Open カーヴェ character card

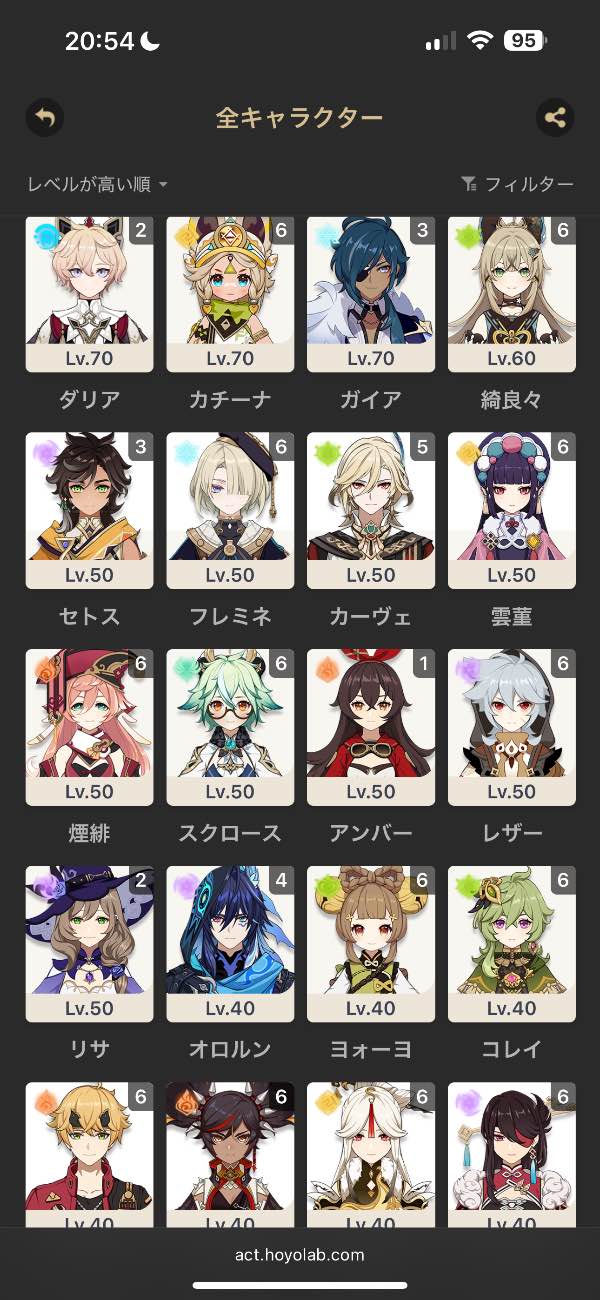pos(371,510)
